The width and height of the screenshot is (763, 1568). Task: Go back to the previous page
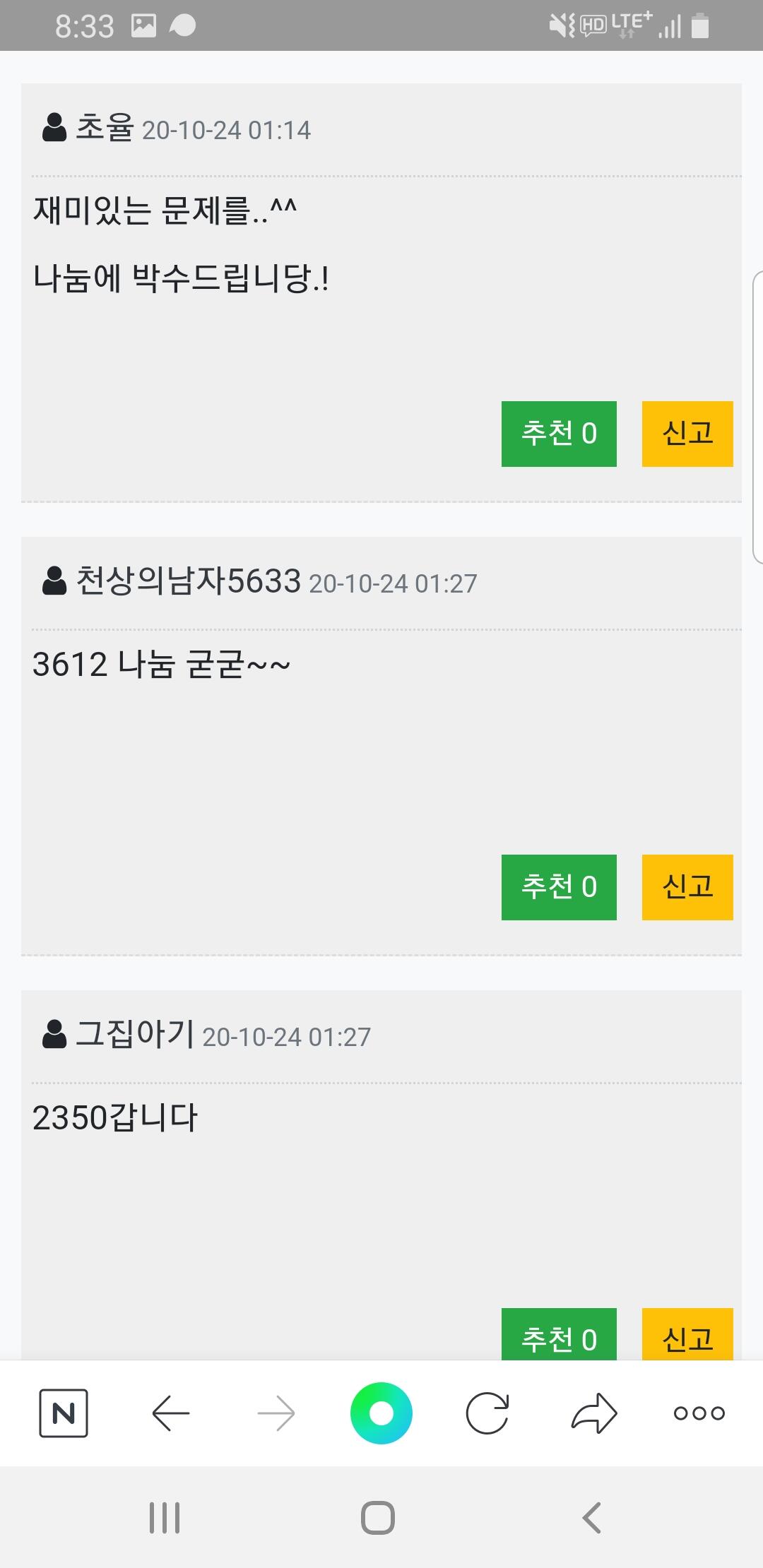pyautogui.click(x=170, y=1413)
